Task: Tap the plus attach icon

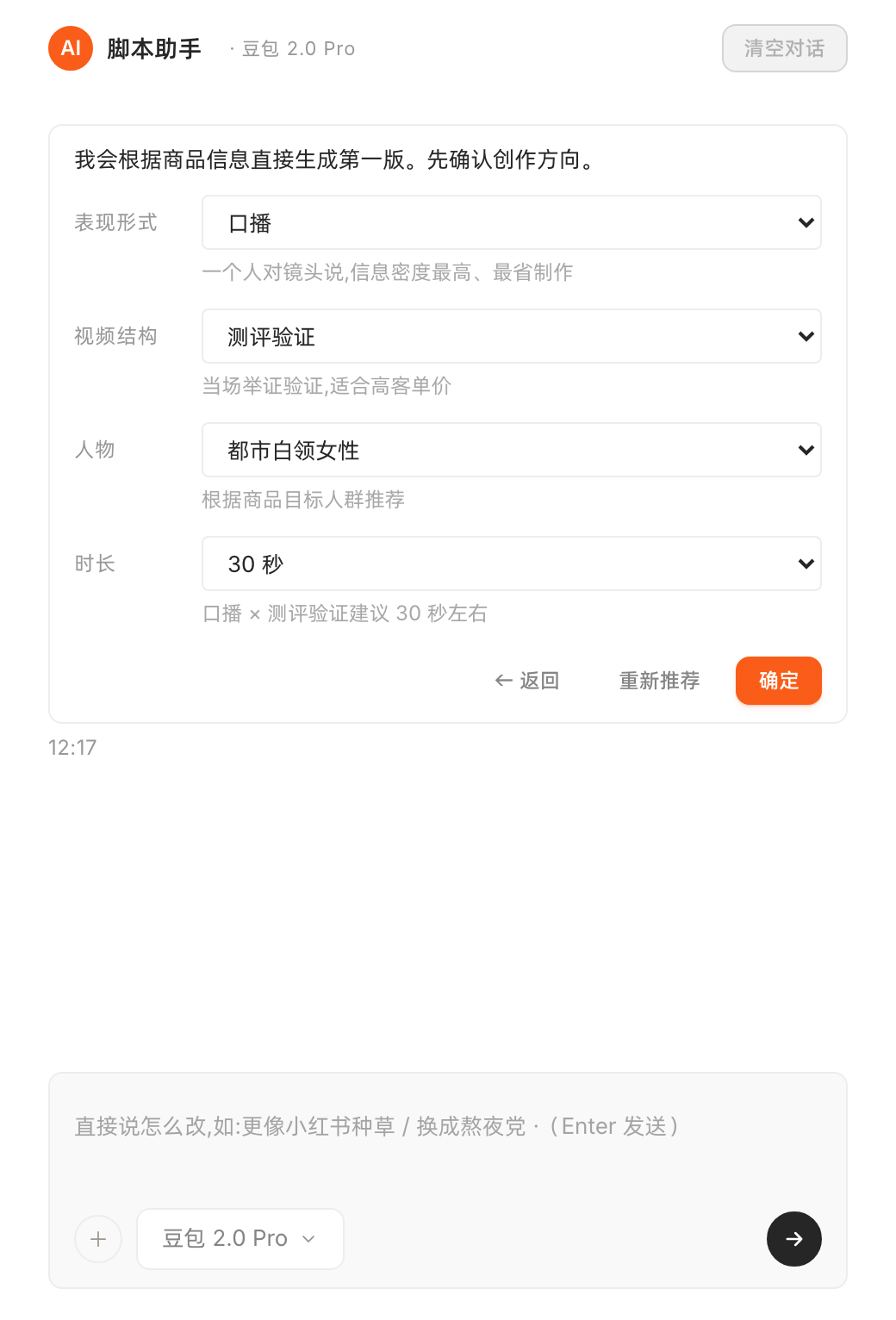Action: click(98, 1239)
